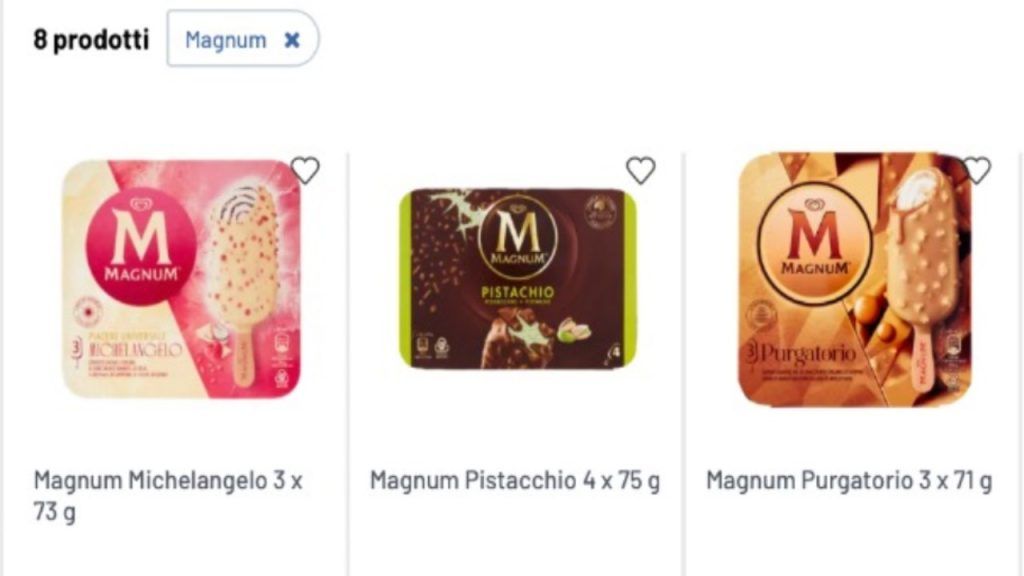Viewport: 1024px width, 576px height.
Task: Tap the heart on Magnum Purgatorio
Action: 976,171
